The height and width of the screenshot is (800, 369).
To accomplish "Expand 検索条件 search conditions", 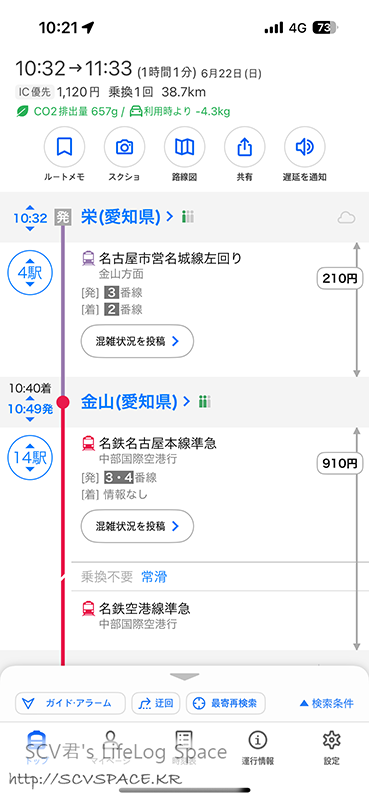I will [x=326, y=703].
